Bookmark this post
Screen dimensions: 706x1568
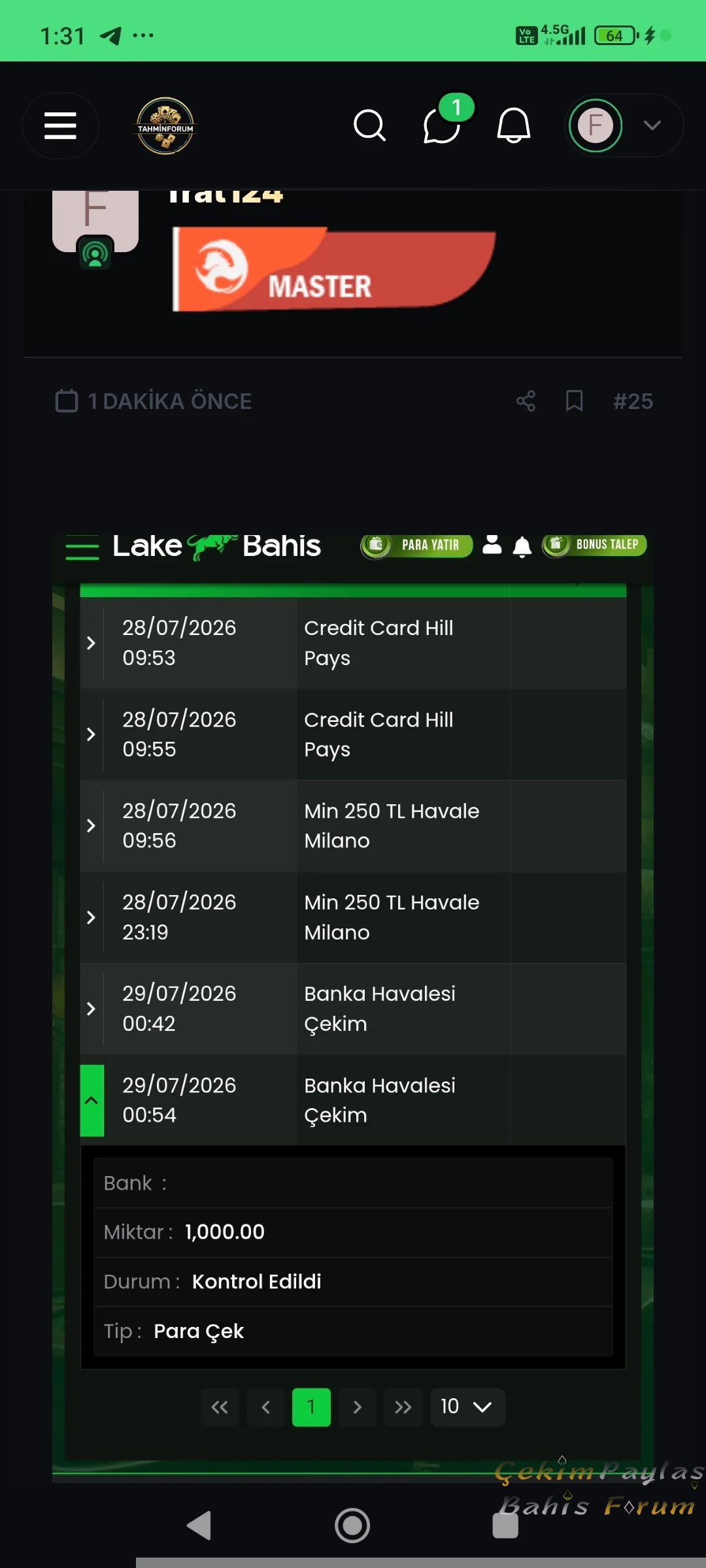[x=574, y=400]
